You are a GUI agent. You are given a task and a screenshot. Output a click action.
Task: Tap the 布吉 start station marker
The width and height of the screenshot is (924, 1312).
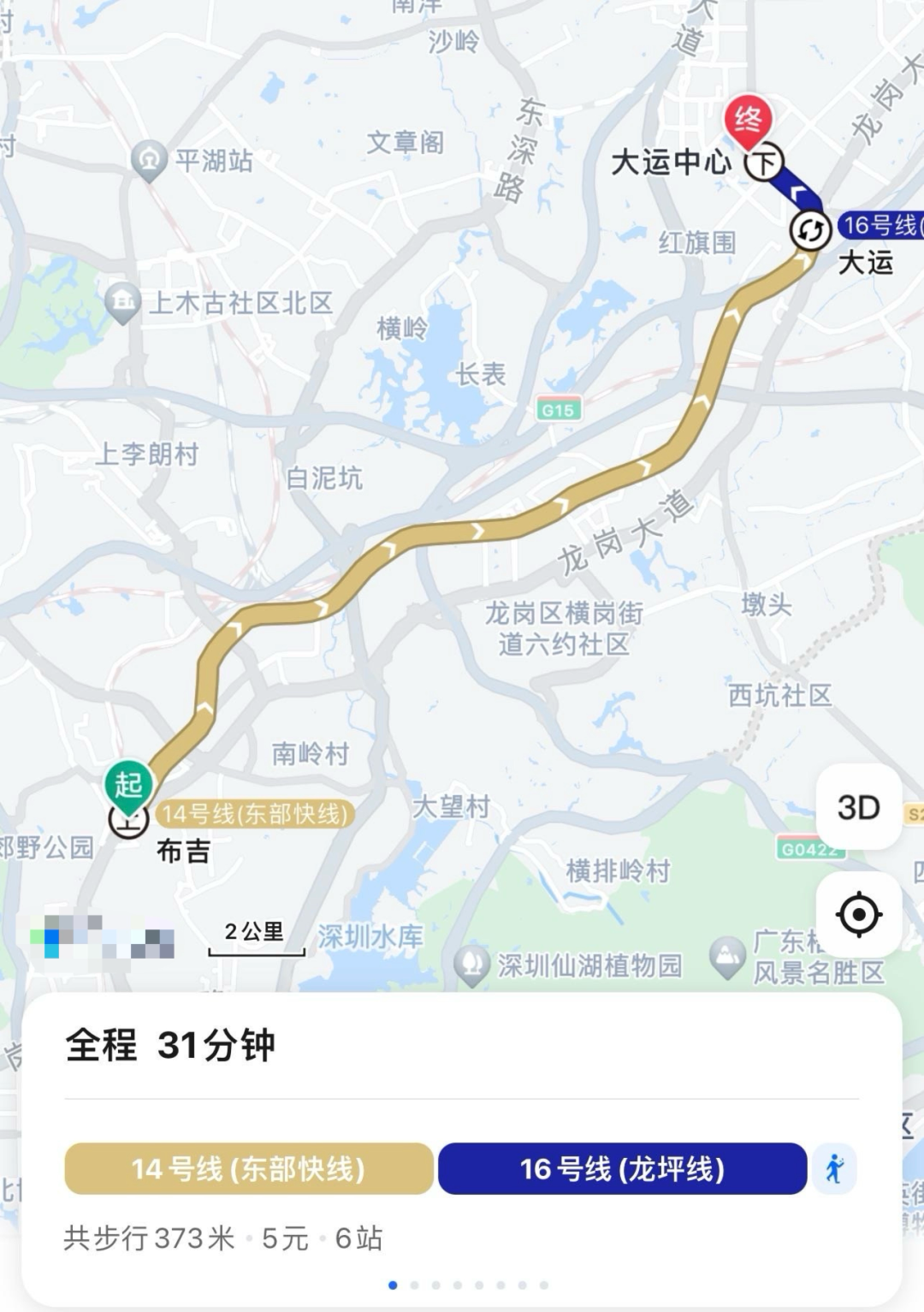click(128, 817)
